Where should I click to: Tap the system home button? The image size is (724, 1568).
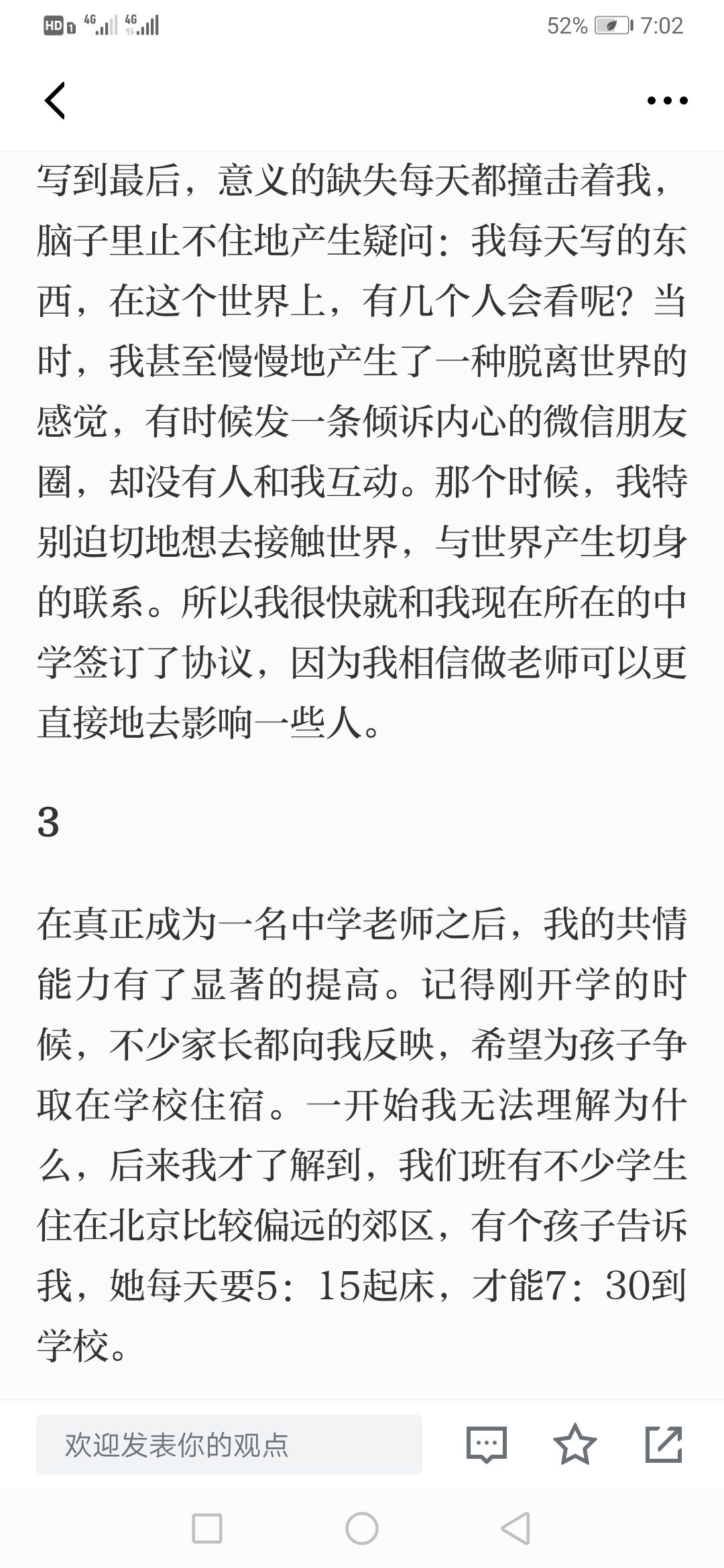pyautogui.click(x=362, y=1529)
